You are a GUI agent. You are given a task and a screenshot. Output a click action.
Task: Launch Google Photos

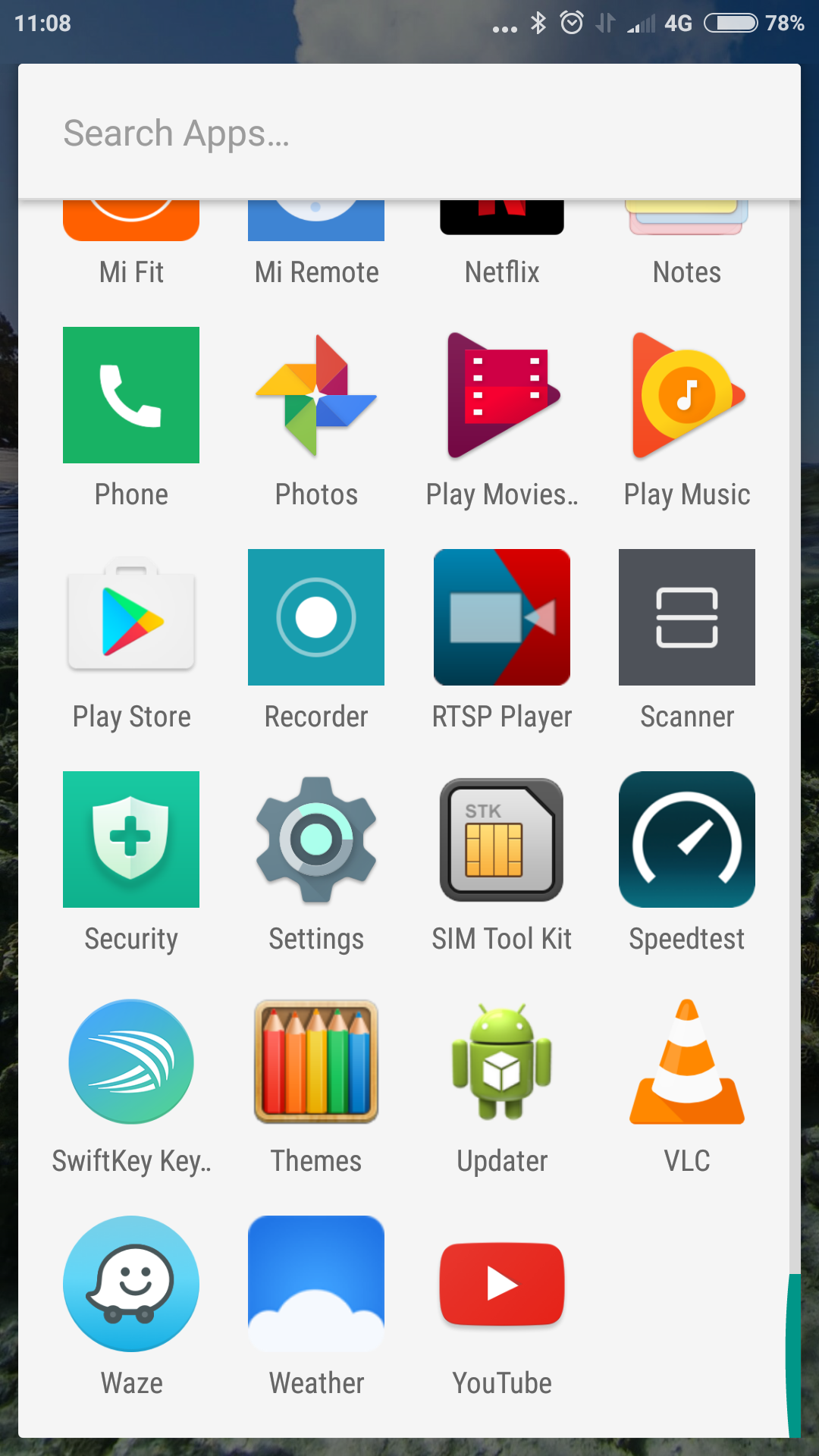tap(316, 395)
